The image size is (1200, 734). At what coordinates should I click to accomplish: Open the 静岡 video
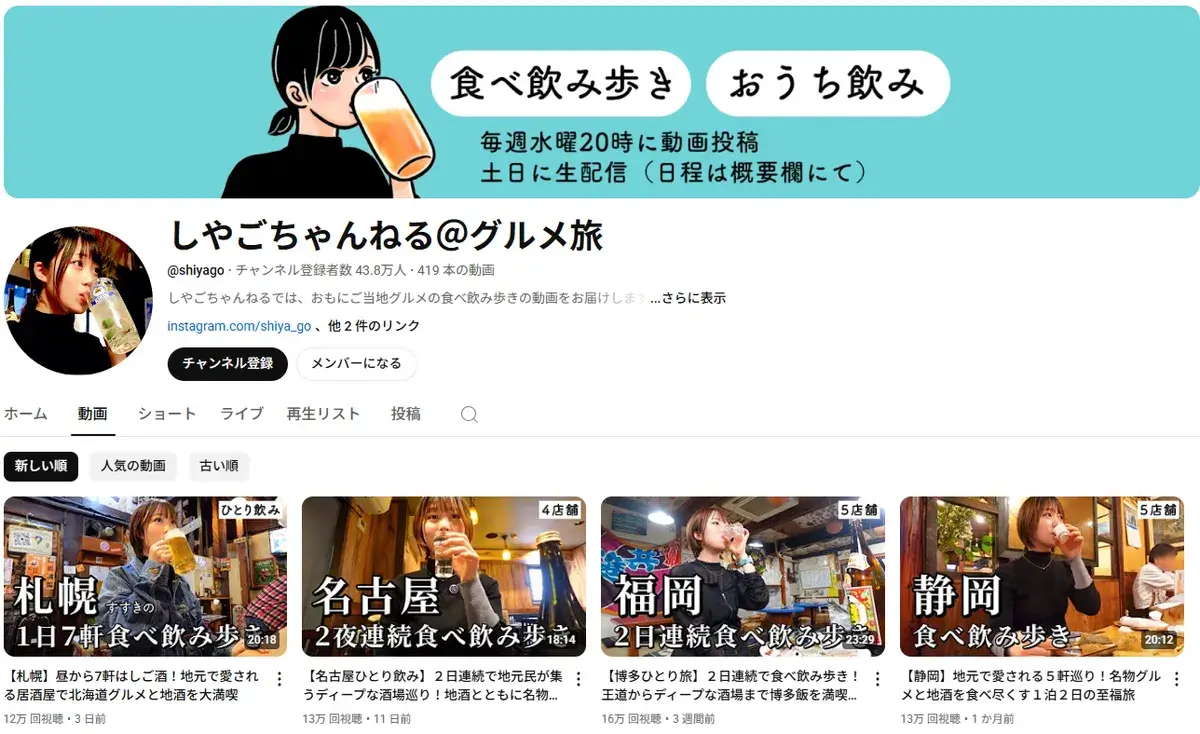click(x=1041, y=576)
